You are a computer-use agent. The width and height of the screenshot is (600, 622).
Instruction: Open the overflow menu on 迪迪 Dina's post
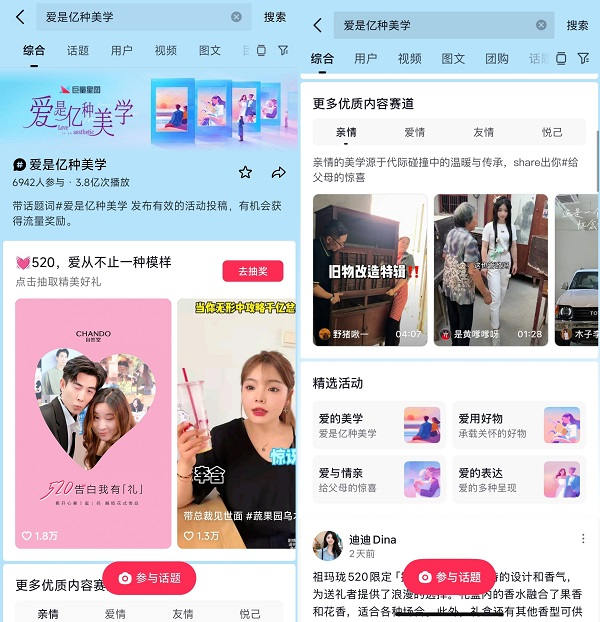point(583,539)
